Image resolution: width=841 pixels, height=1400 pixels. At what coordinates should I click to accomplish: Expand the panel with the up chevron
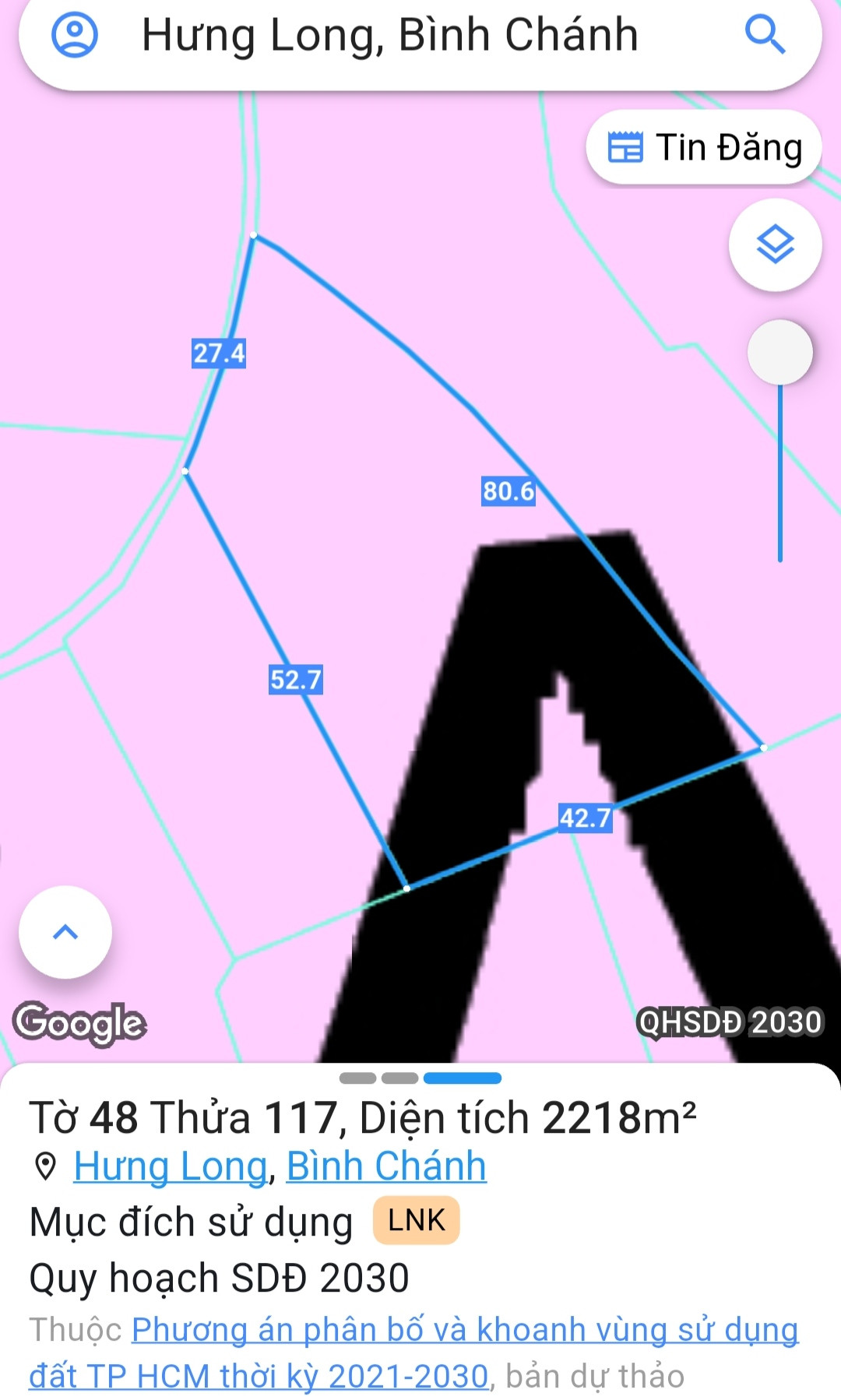click(x=65, y=932)
